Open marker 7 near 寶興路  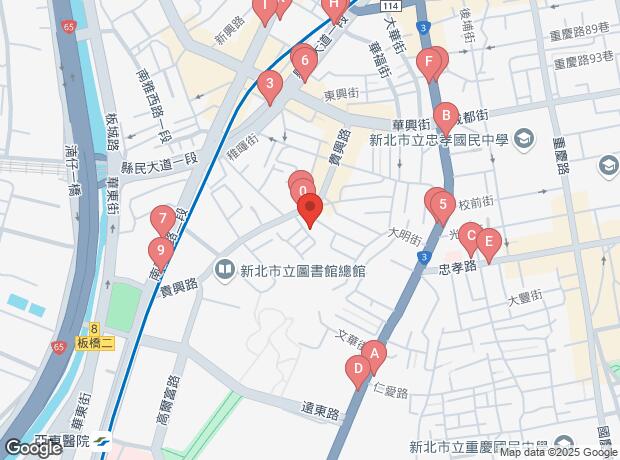[162, 218]
